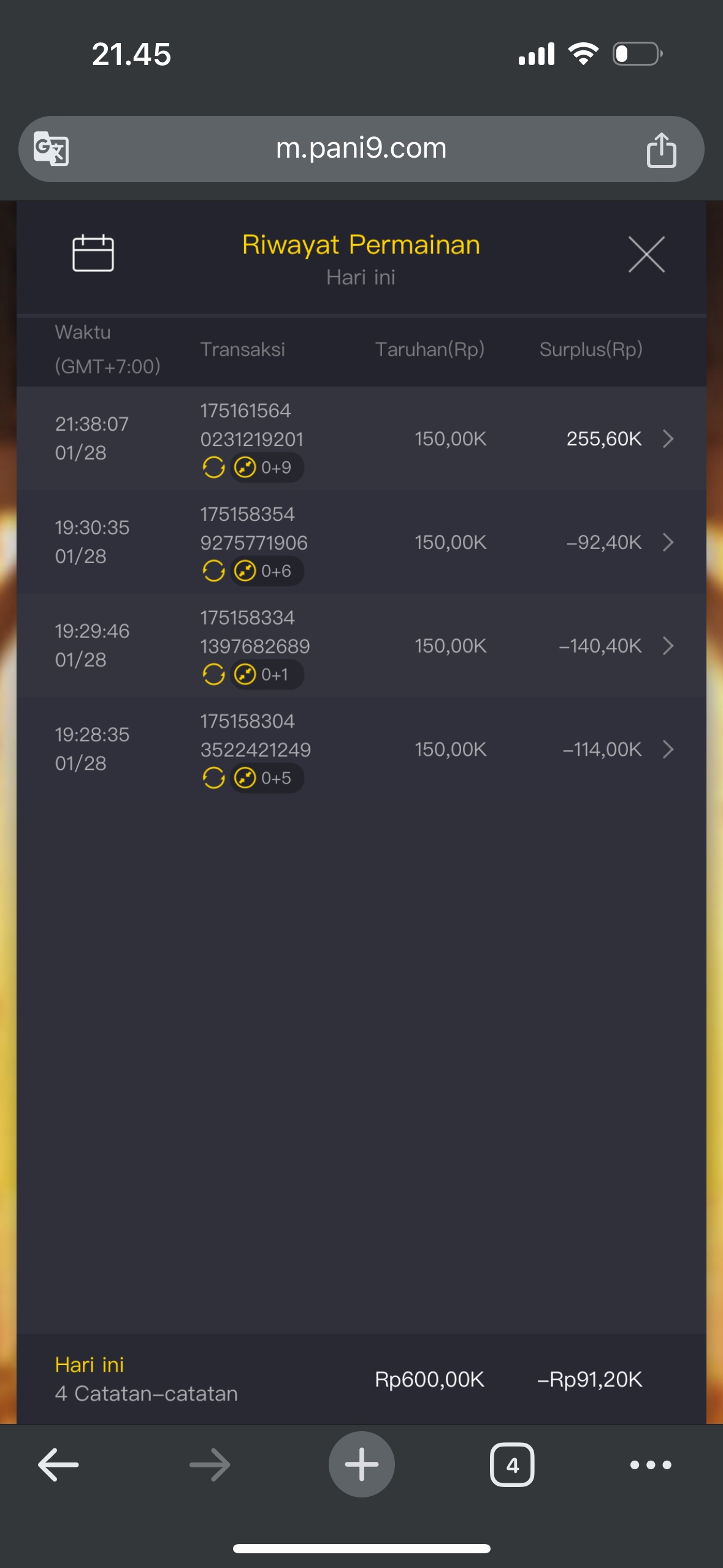Open the 19:30:35 transaction details

(x=668, y=542)
